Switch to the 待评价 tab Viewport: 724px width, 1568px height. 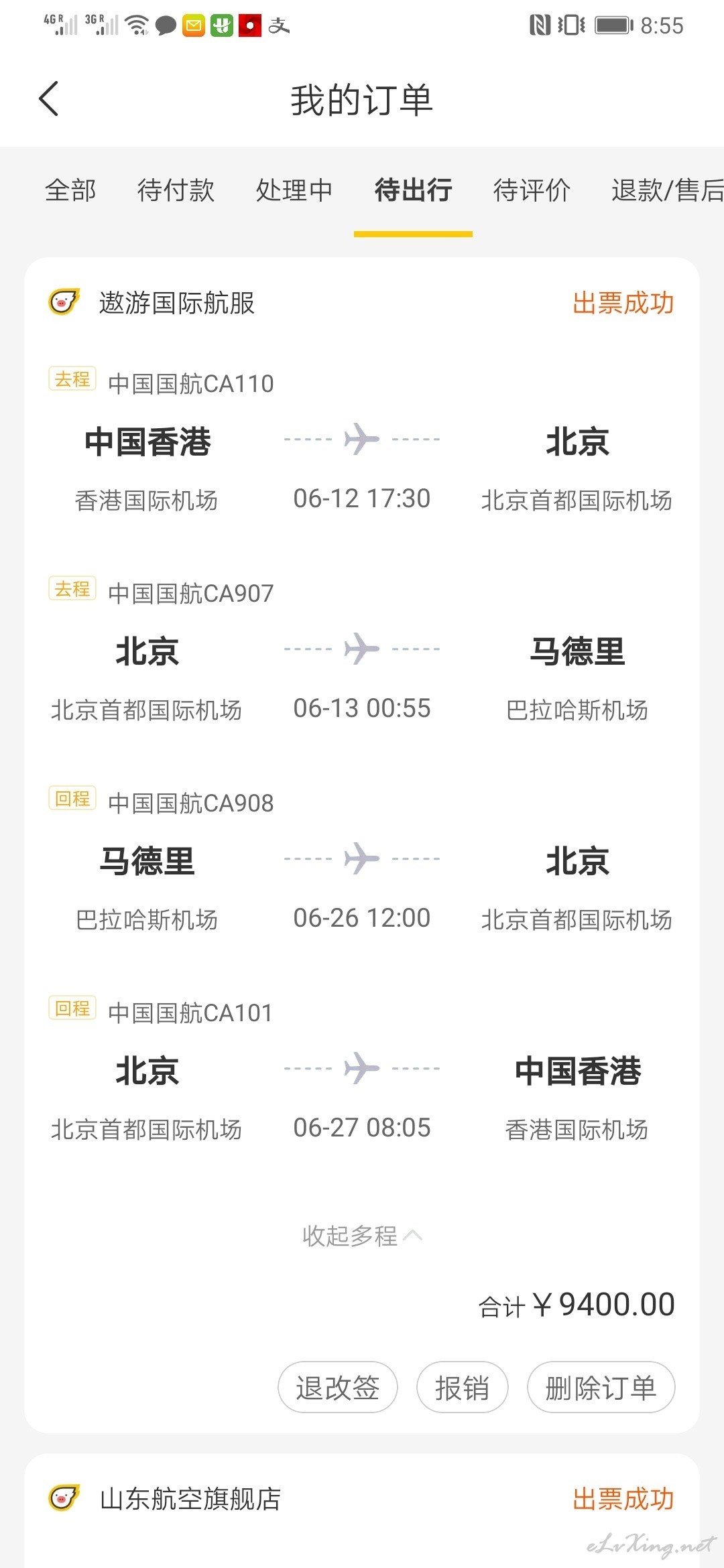pos(532,190)
